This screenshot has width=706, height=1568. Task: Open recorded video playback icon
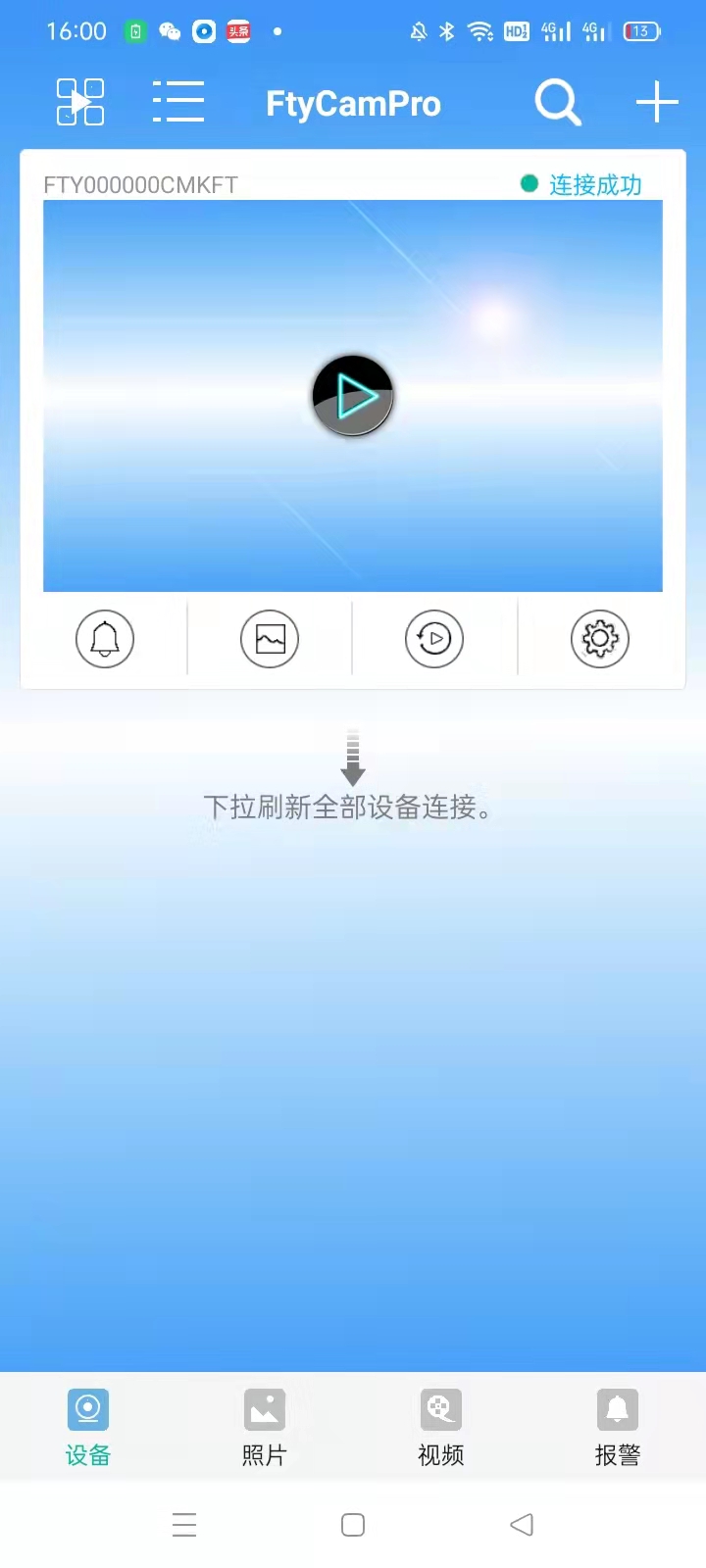pos(434,639)
